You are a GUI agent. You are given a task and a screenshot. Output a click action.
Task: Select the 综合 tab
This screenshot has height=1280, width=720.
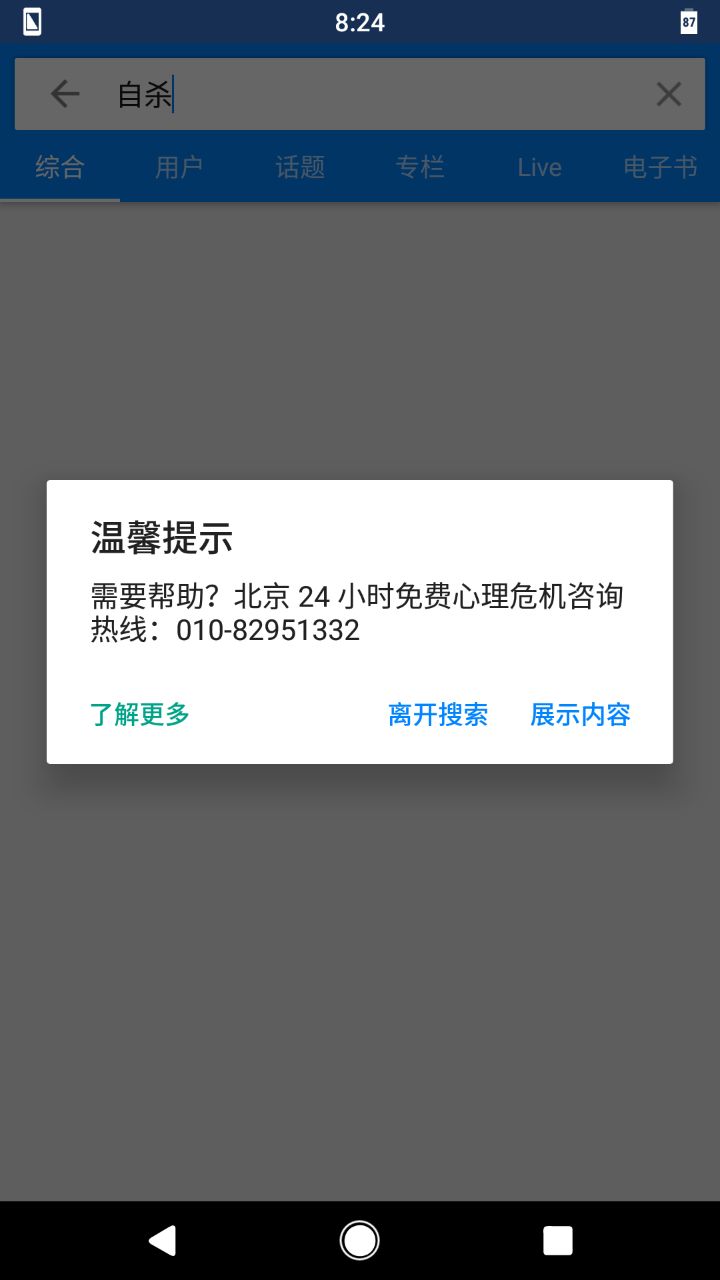[x=60, y=167]
